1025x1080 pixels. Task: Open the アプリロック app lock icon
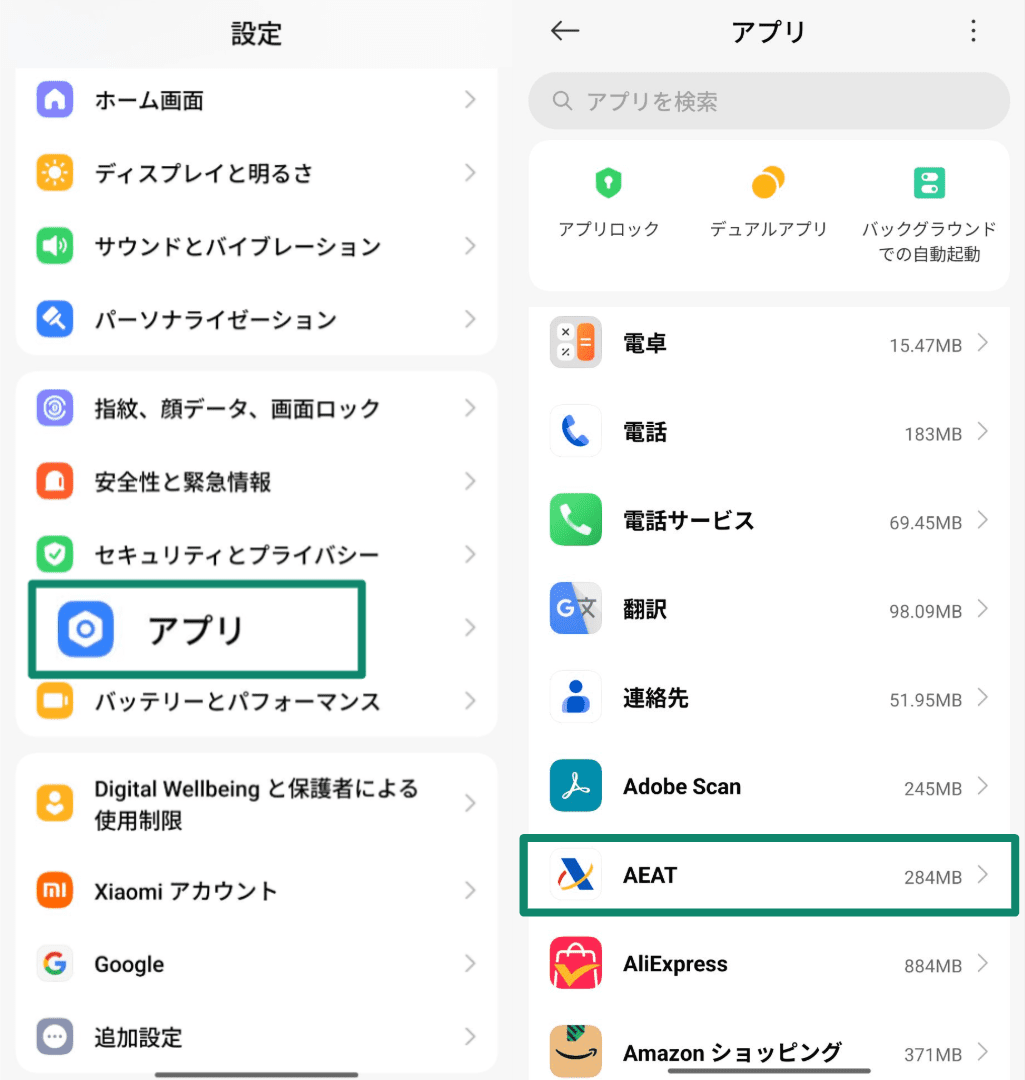(610, 184)
